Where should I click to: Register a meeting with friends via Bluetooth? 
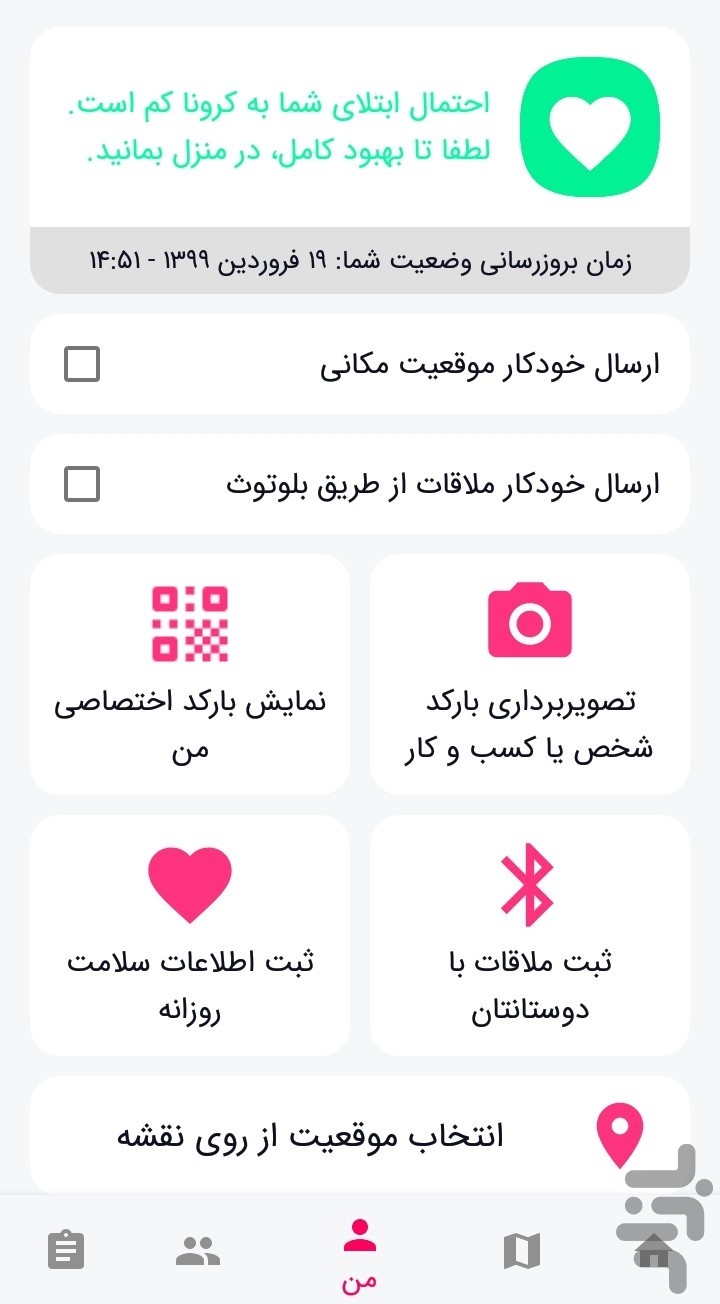(529, 934)
